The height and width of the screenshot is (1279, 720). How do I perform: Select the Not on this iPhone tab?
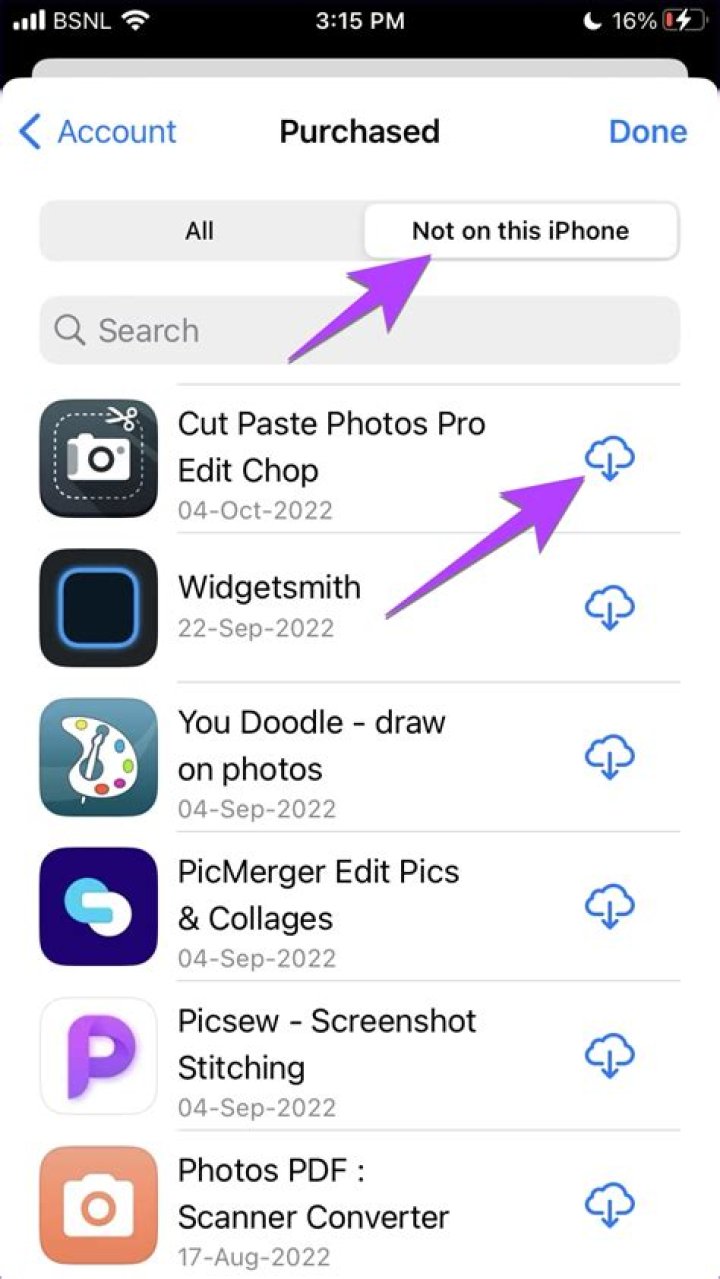point(520,231)
